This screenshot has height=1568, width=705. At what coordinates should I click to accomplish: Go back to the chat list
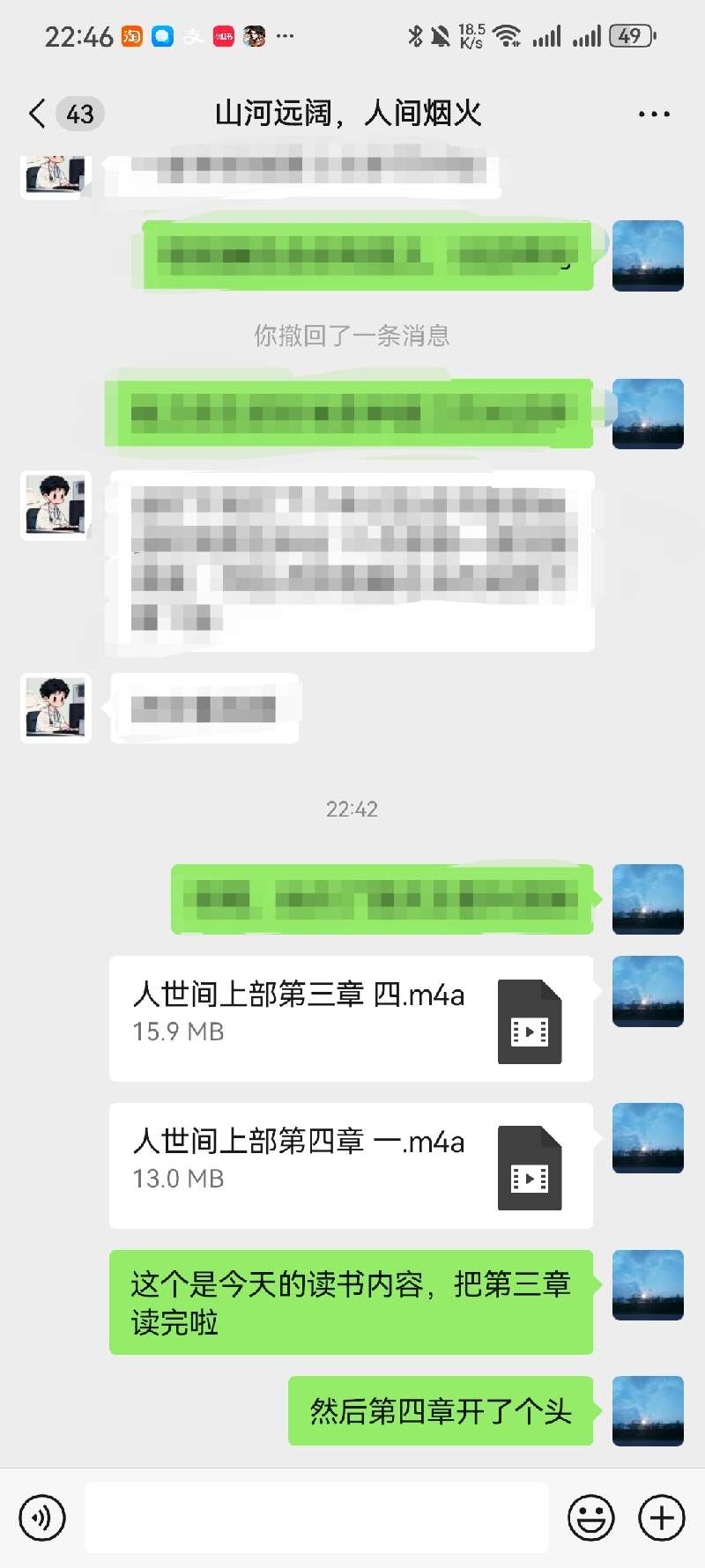pyautogui.click(x=37, y=114)
